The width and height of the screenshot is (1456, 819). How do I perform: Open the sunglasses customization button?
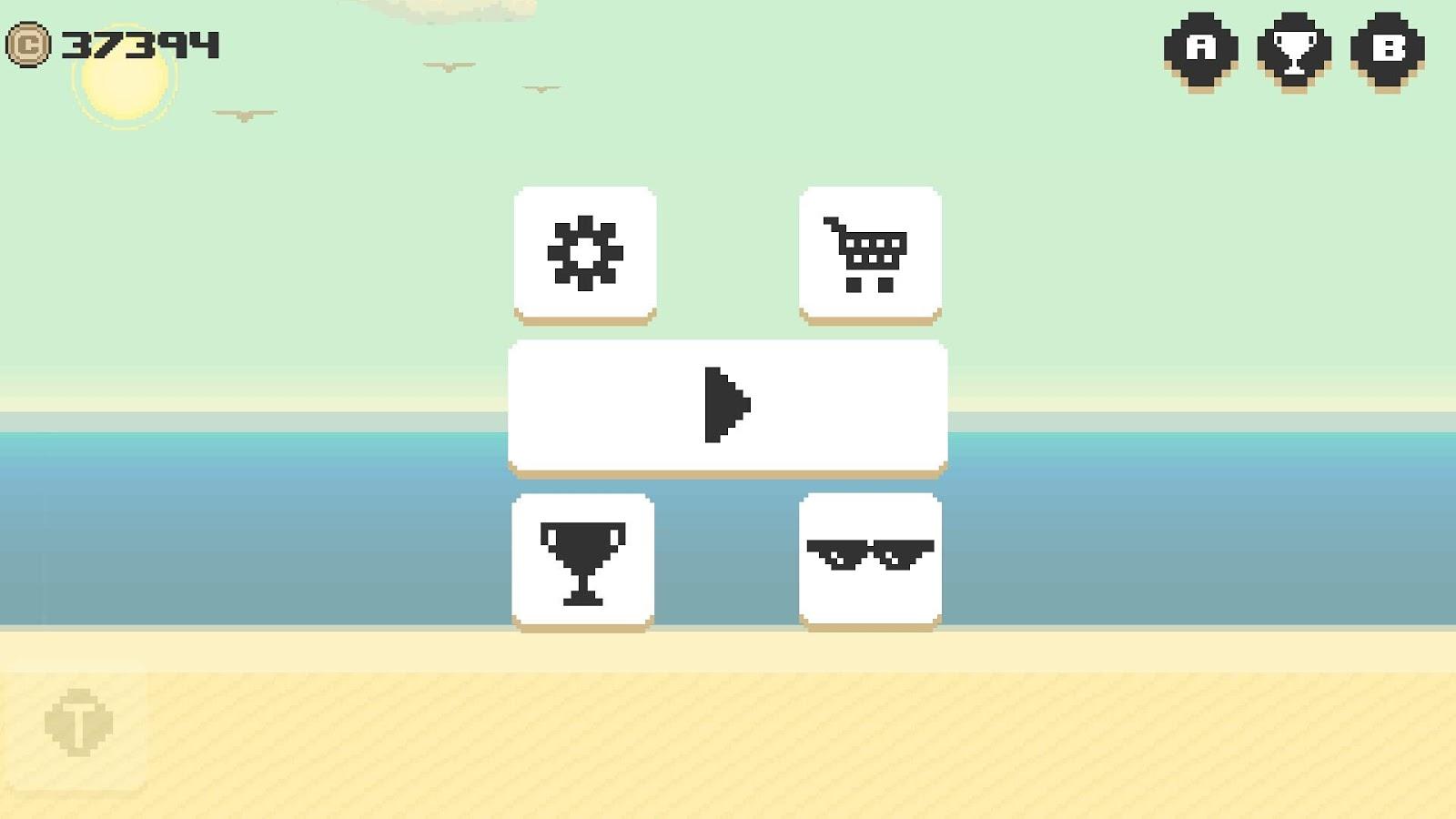[870, 559]
